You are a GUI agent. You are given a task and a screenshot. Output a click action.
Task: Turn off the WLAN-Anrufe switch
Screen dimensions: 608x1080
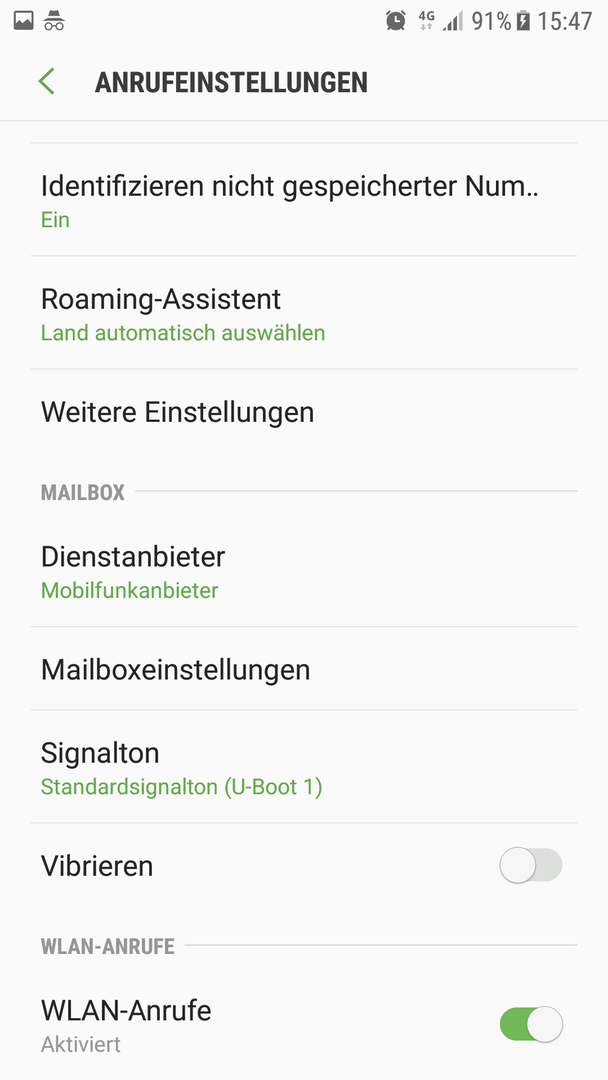point(531,1024)
